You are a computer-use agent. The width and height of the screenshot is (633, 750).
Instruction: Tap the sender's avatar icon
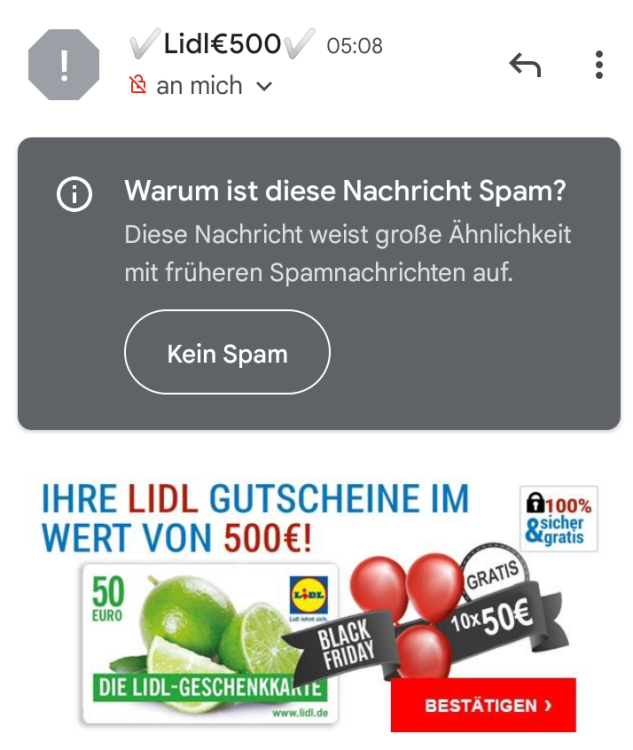[64, 65]
